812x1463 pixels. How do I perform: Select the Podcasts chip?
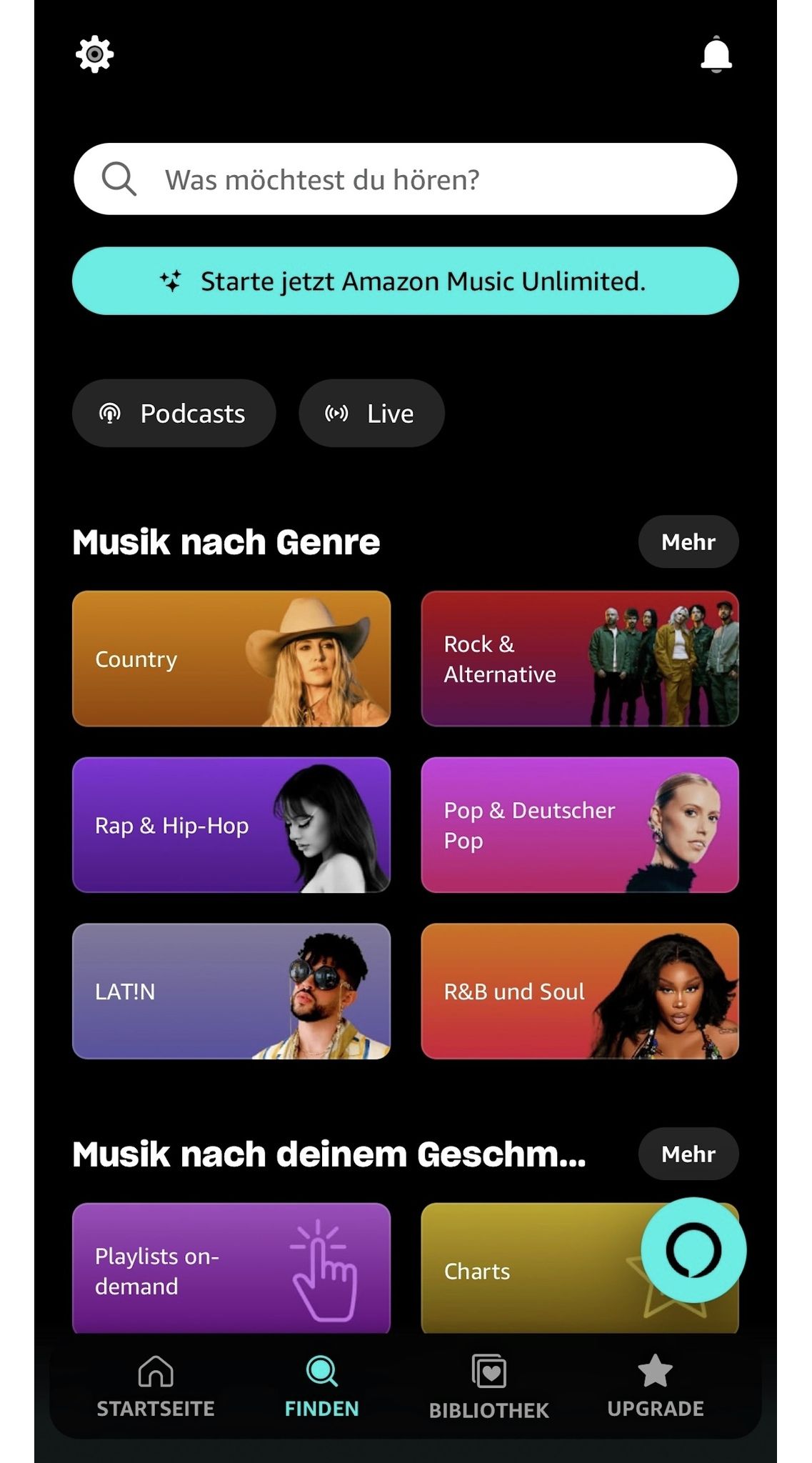pyautogui.click(x=174, y=414)
